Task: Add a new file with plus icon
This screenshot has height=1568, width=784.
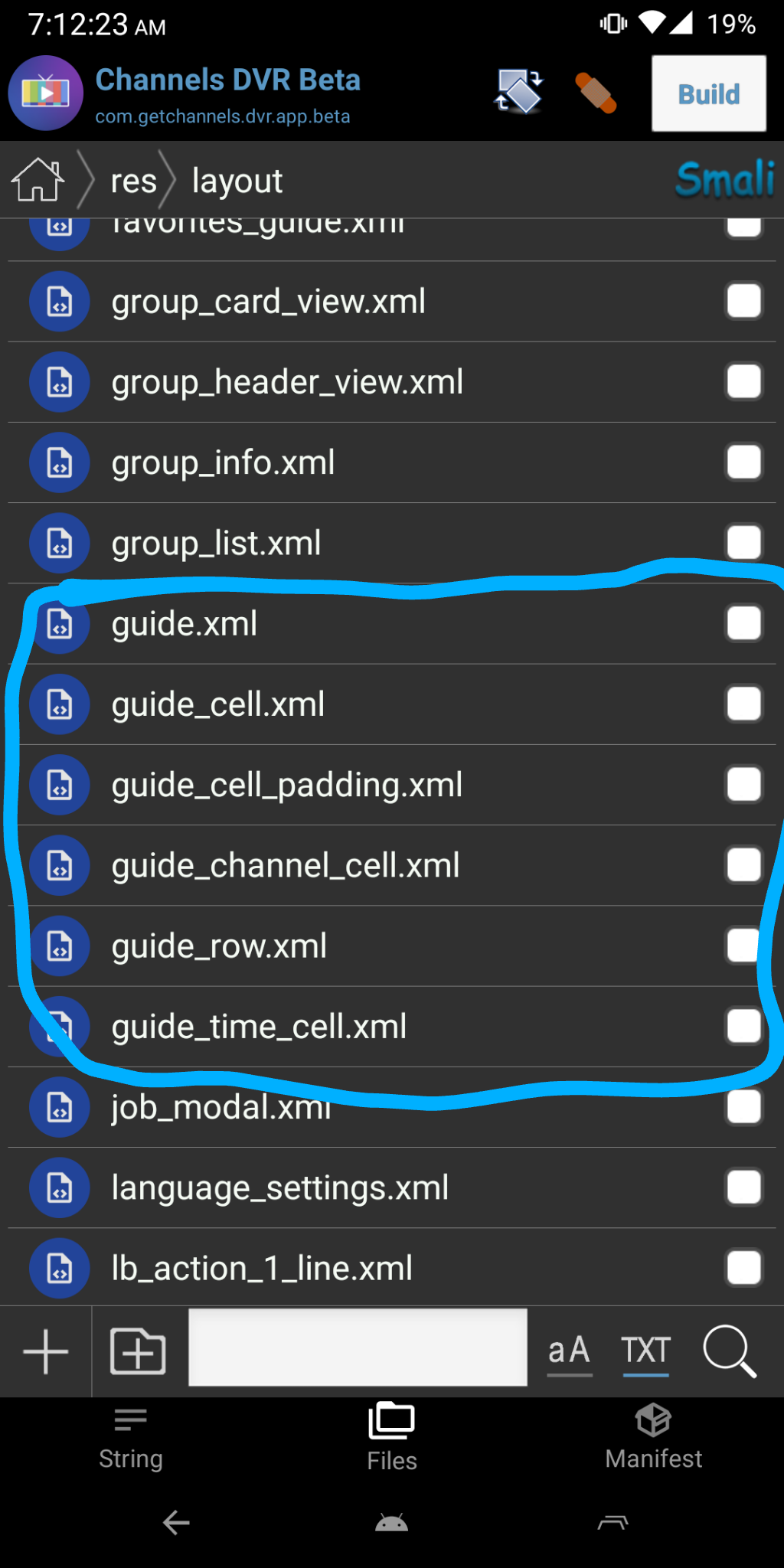Action: tap(46, 1351)
